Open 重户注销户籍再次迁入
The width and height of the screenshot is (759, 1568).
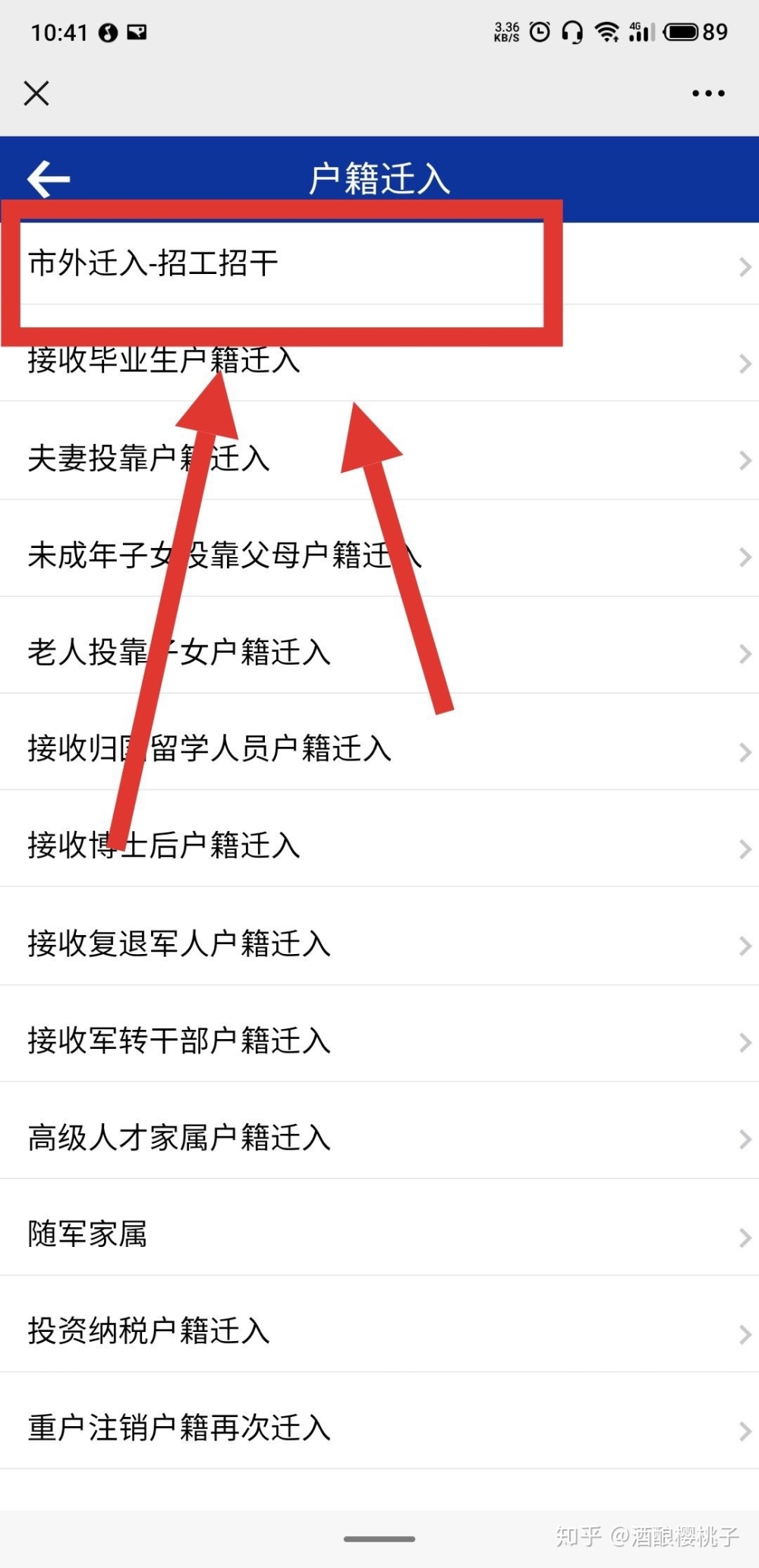coord(379,1428)
